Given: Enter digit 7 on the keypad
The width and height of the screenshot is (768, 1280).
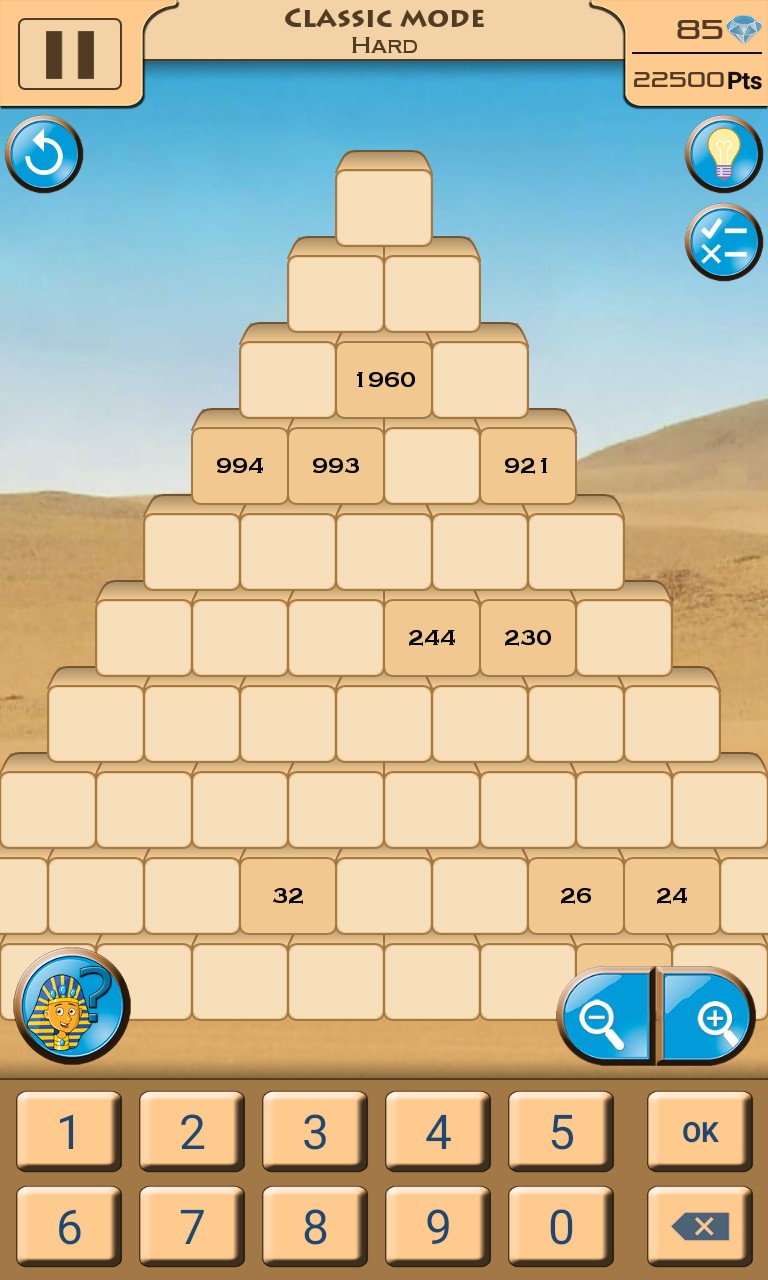Looking at the screenshot, I should point(192,1226).
